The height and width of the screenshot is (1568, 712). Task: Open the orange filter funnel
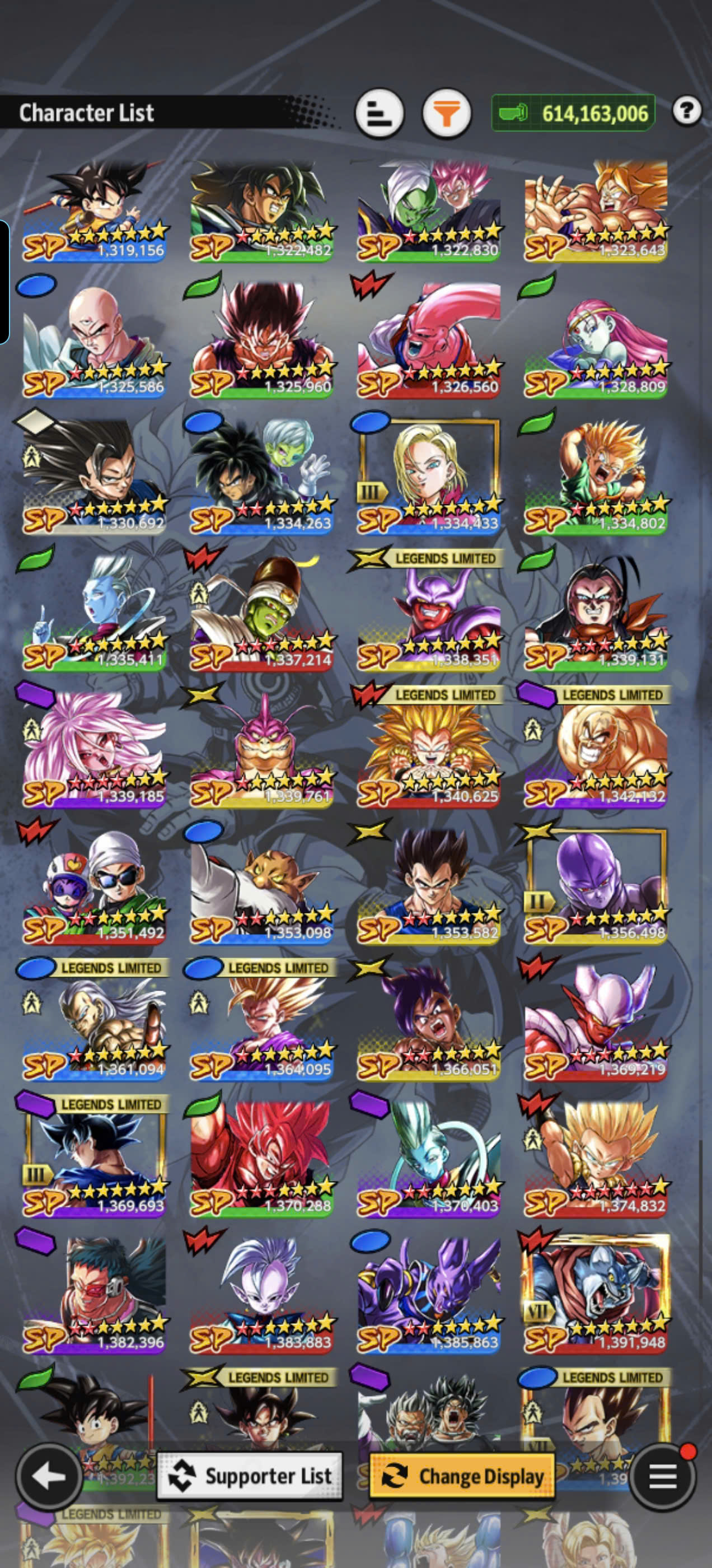pyautogui.click(x=447, y=113)
